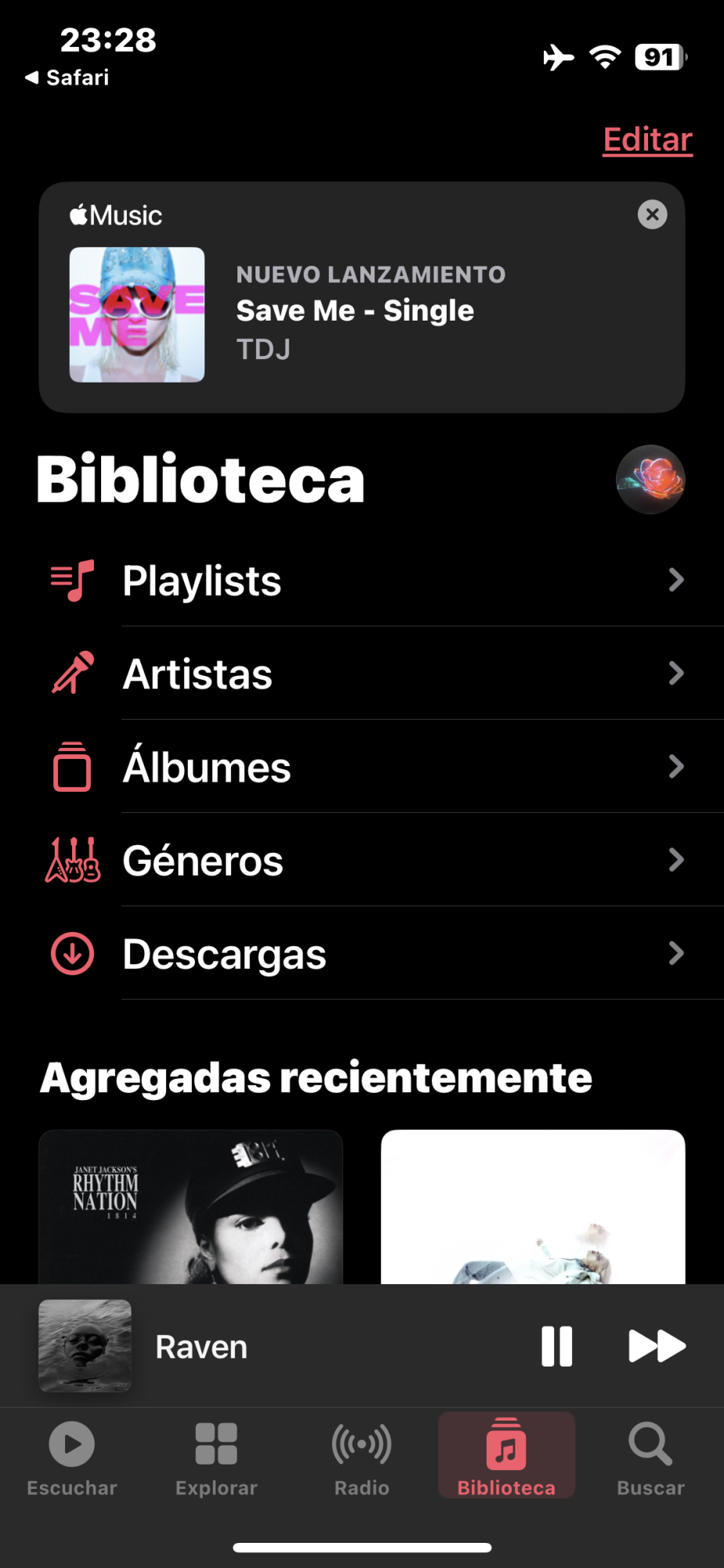The width and height of the screenshot is (724, 1568).
Task: Open the Save Me single release
Action: tap(354, 314)
